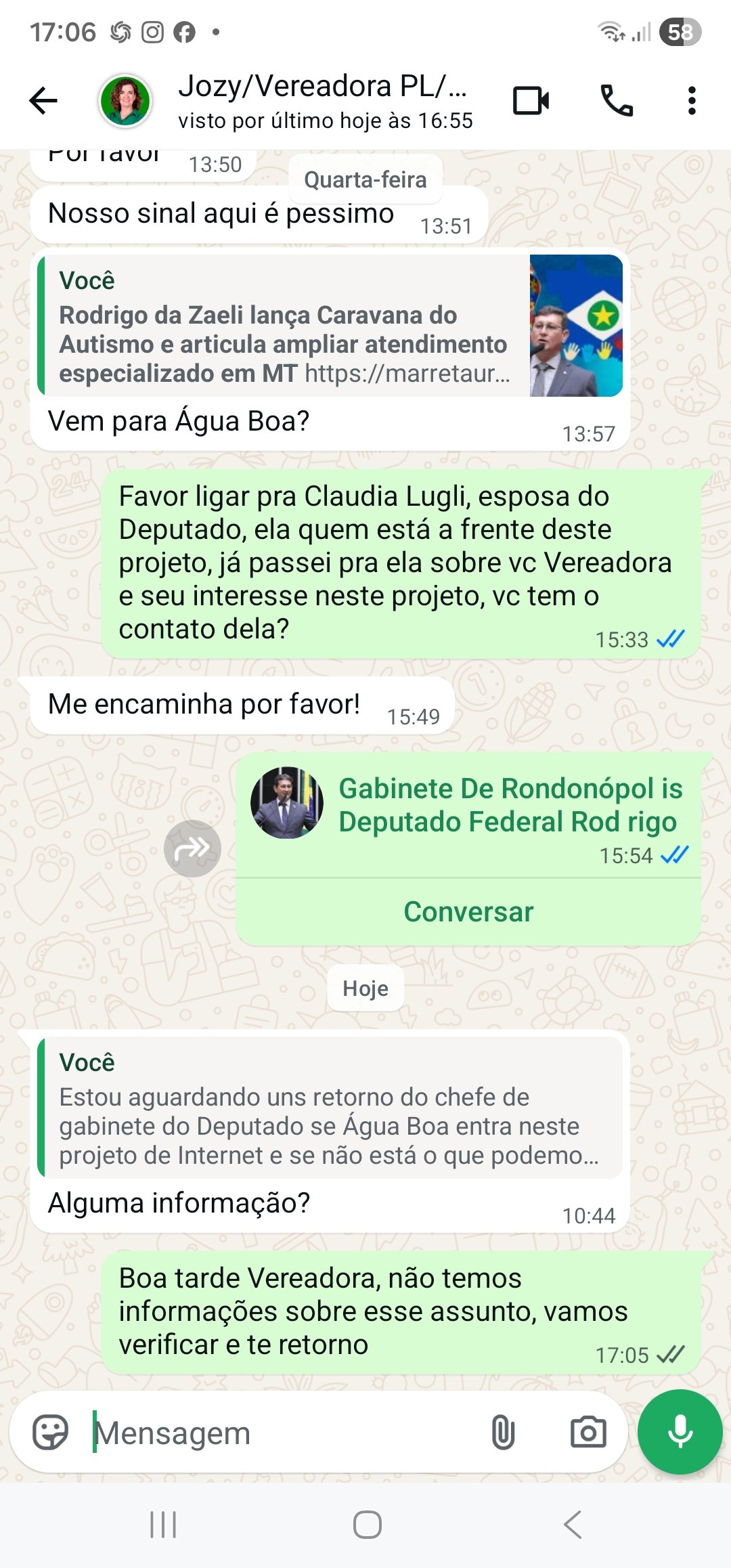Open the emoji and sticker picker
This screenshot has height=1568, width=731.
(x=51, y=1432)
